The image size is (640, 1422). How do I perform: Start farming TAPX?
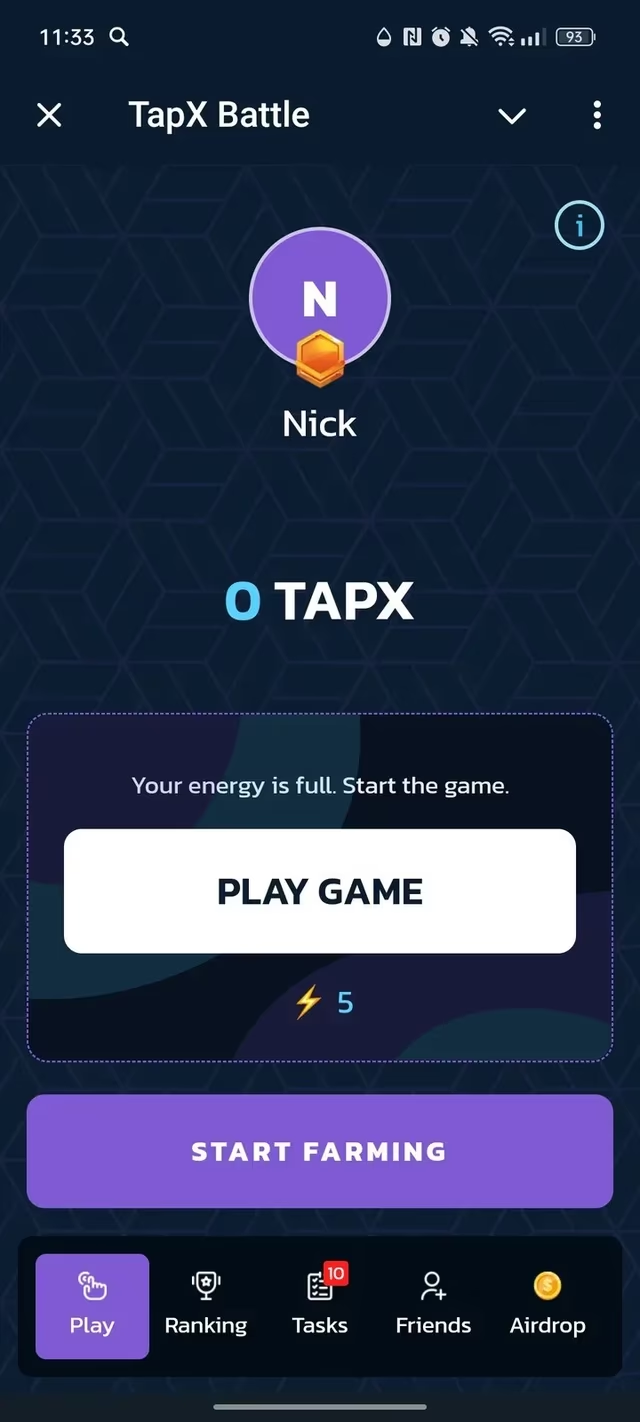coord(320,1151)
